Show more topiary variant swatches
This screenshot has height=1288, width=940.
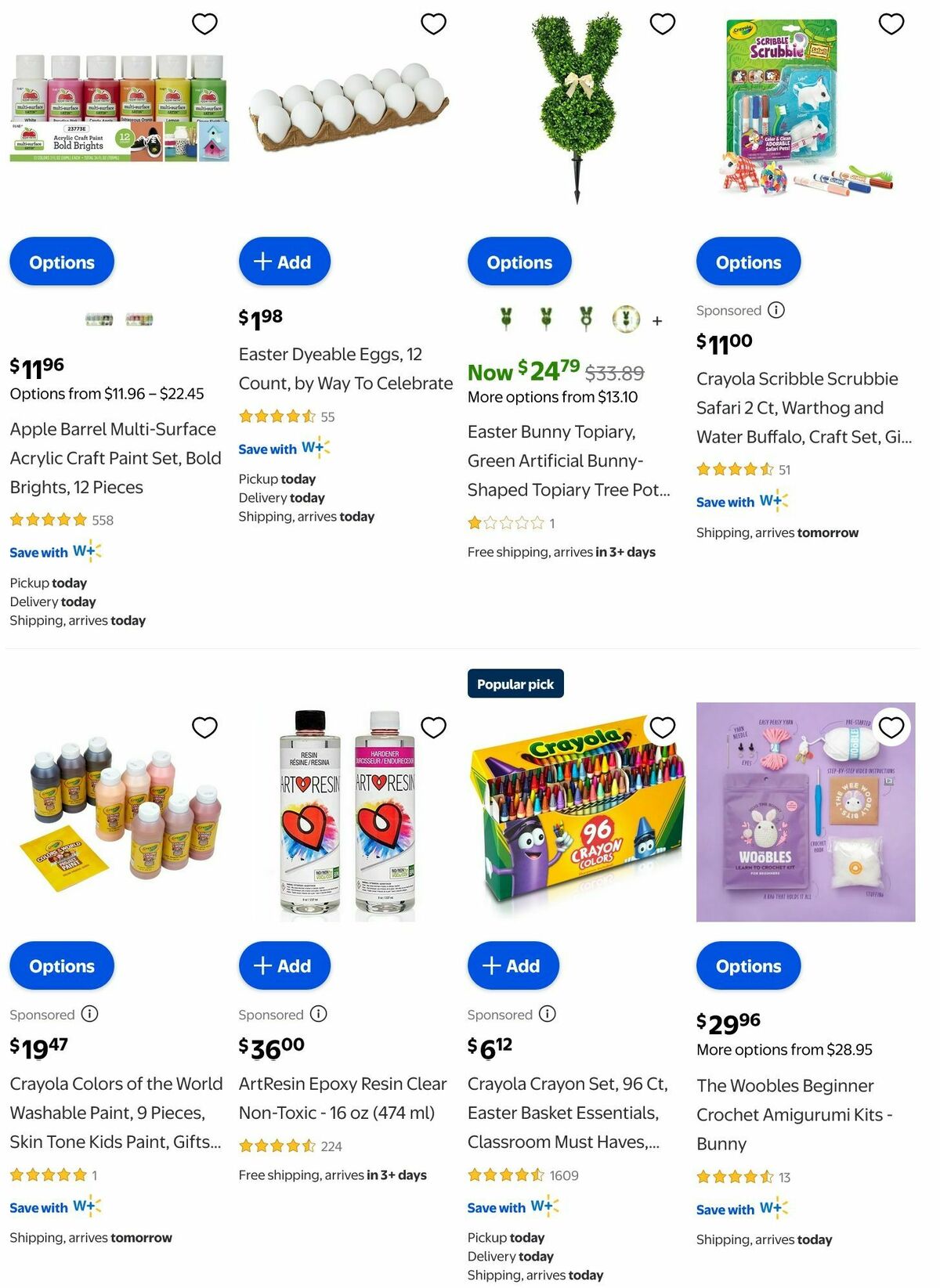coord(656,321)
